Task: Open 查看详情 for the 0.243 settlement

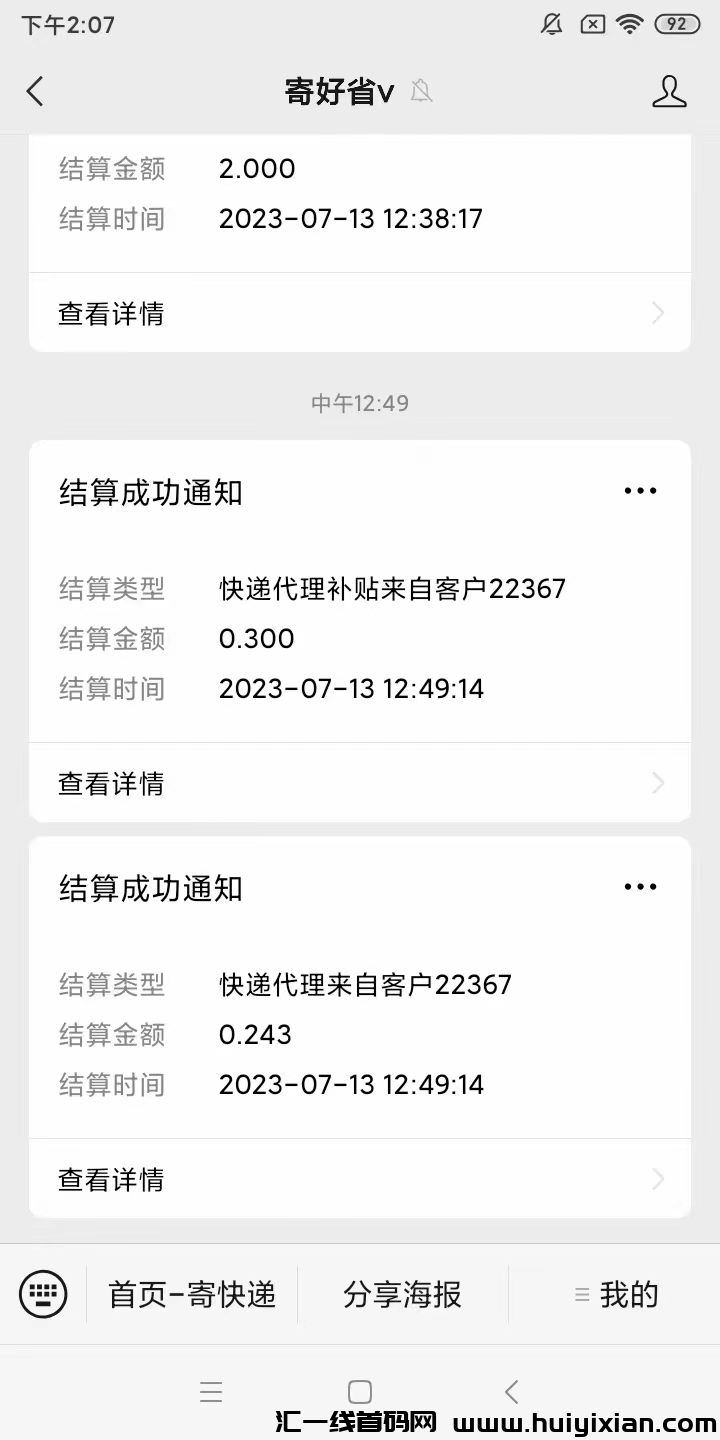Action: click(x=360, y=1180)
